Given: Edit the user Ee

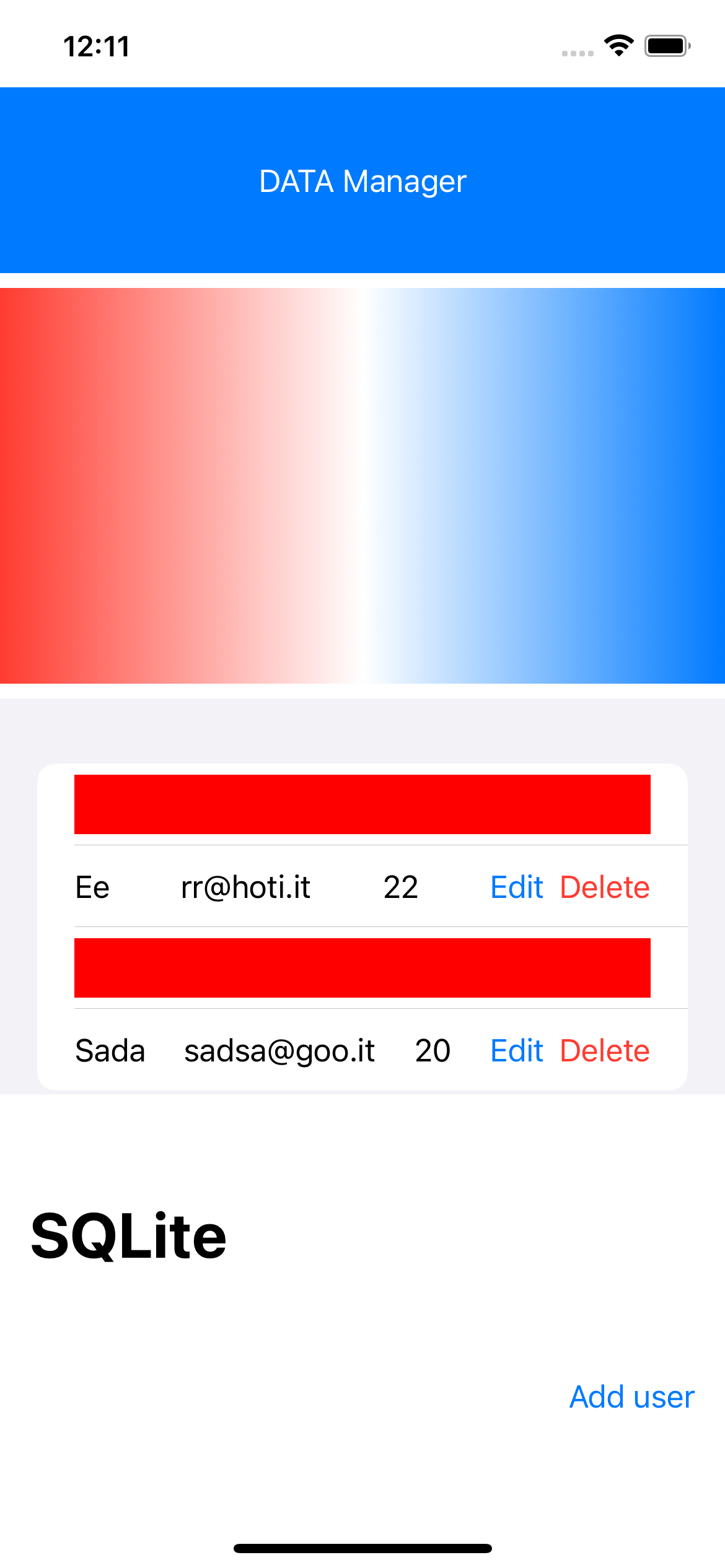Looking at the screenshot, I should point(516,887).
